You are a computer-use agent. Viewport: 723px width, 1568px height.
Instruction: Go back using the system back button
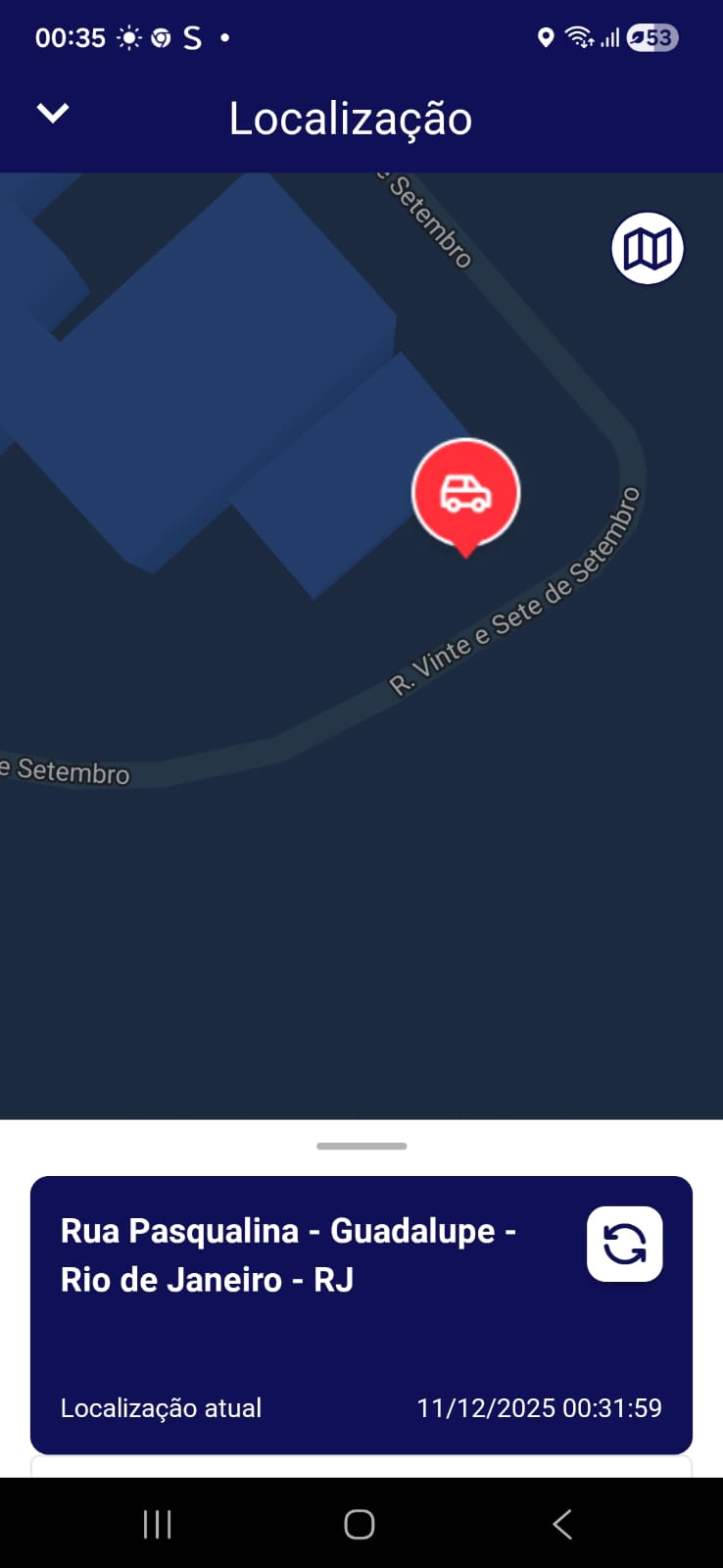click(x=562, y=1524)
